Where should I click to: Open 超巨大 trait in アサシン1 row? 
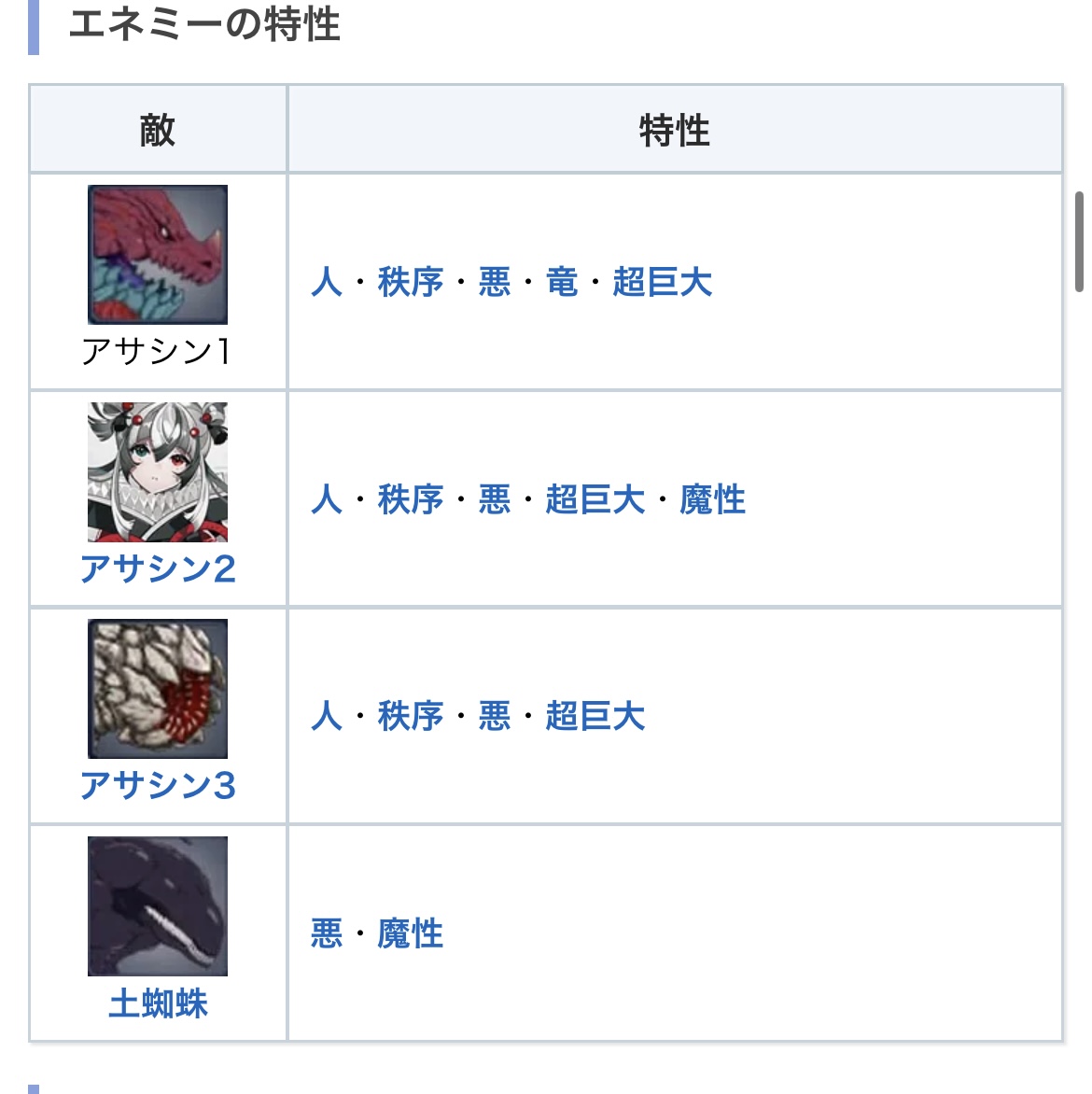(x=663, y=282)
